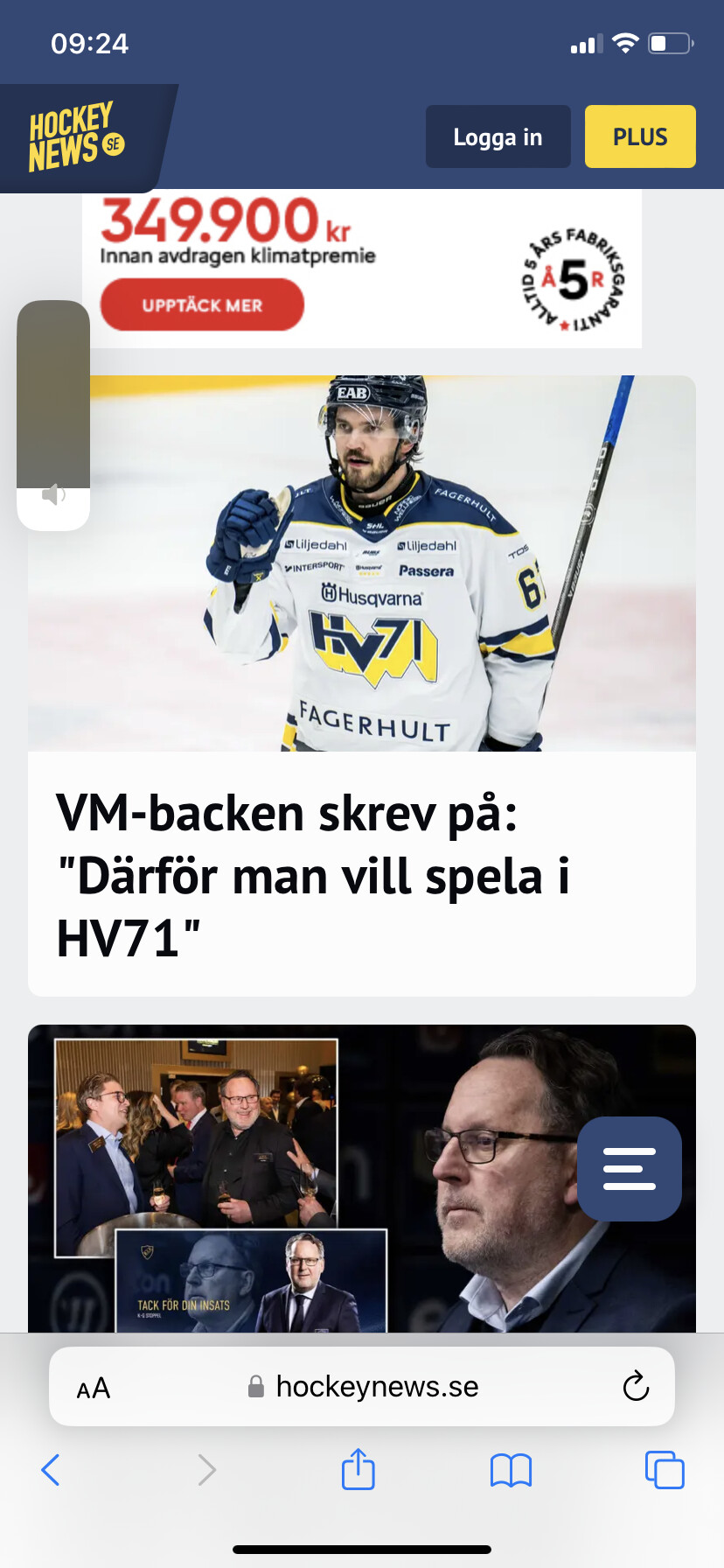The width and height of the screenshot is (724, 1568).
Task: Open the tab overview icon
Action: coord(664,1470)
